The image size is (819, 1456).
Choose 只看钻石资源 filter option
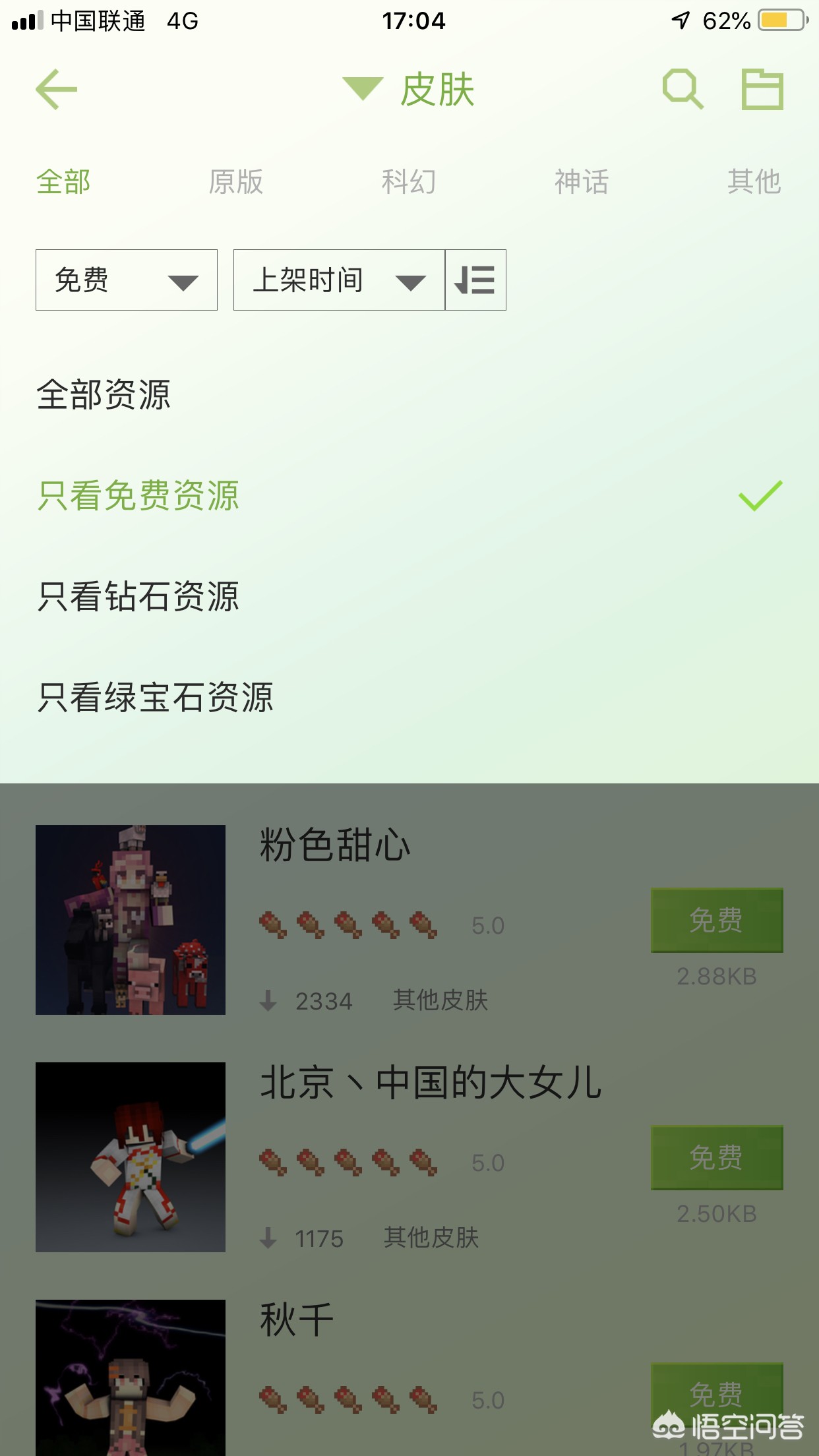tap(138, 596)
